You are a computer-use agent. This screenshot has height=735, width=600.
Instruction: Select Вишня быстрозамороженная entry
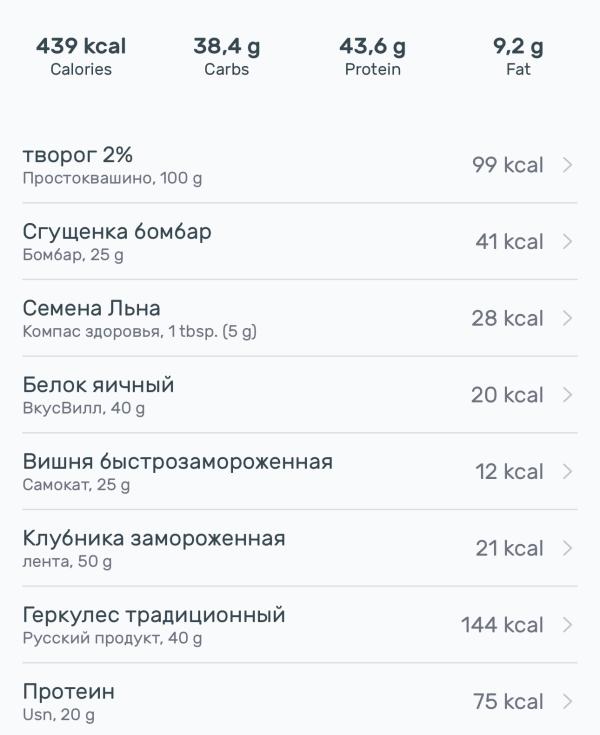[300, 471]
